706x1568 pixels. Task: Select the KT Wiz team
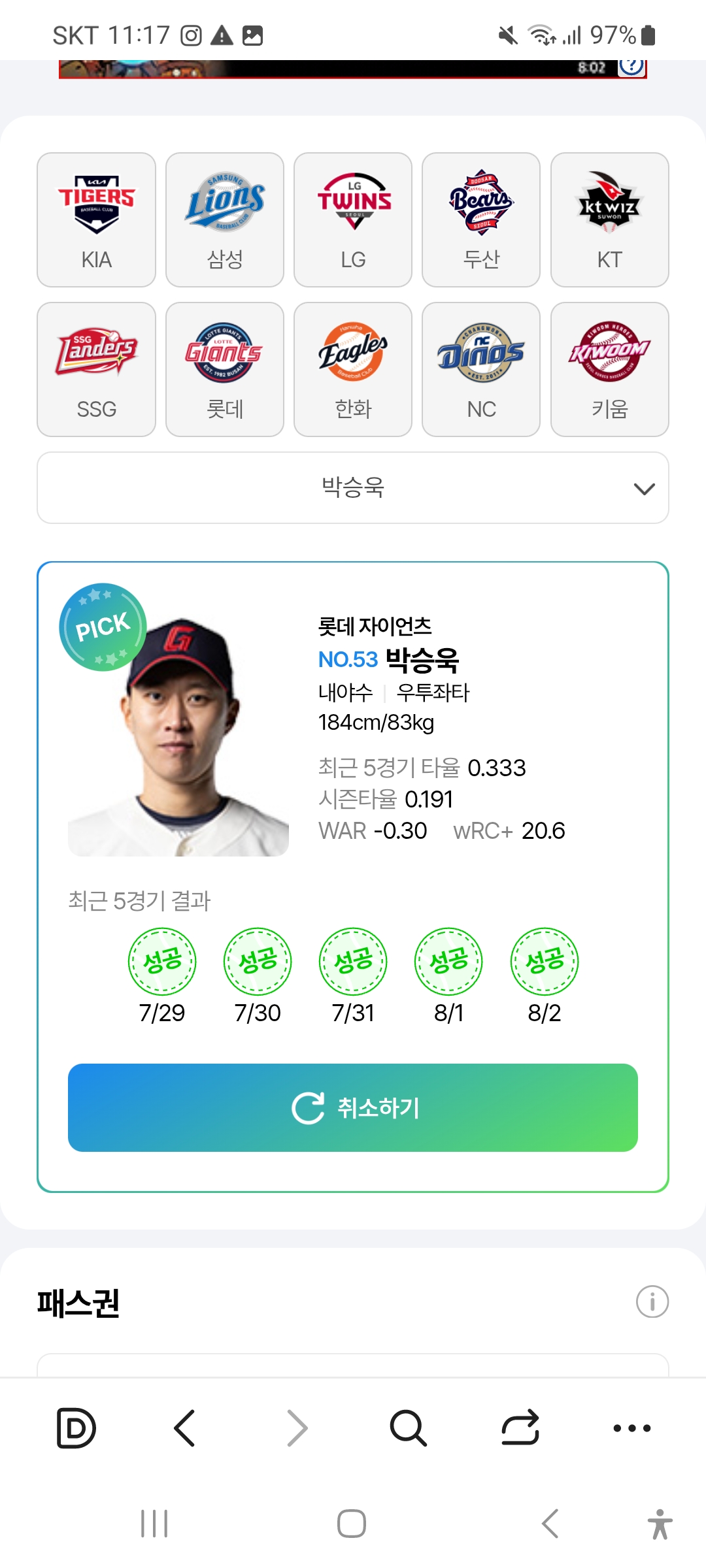[x=610, y=220]
